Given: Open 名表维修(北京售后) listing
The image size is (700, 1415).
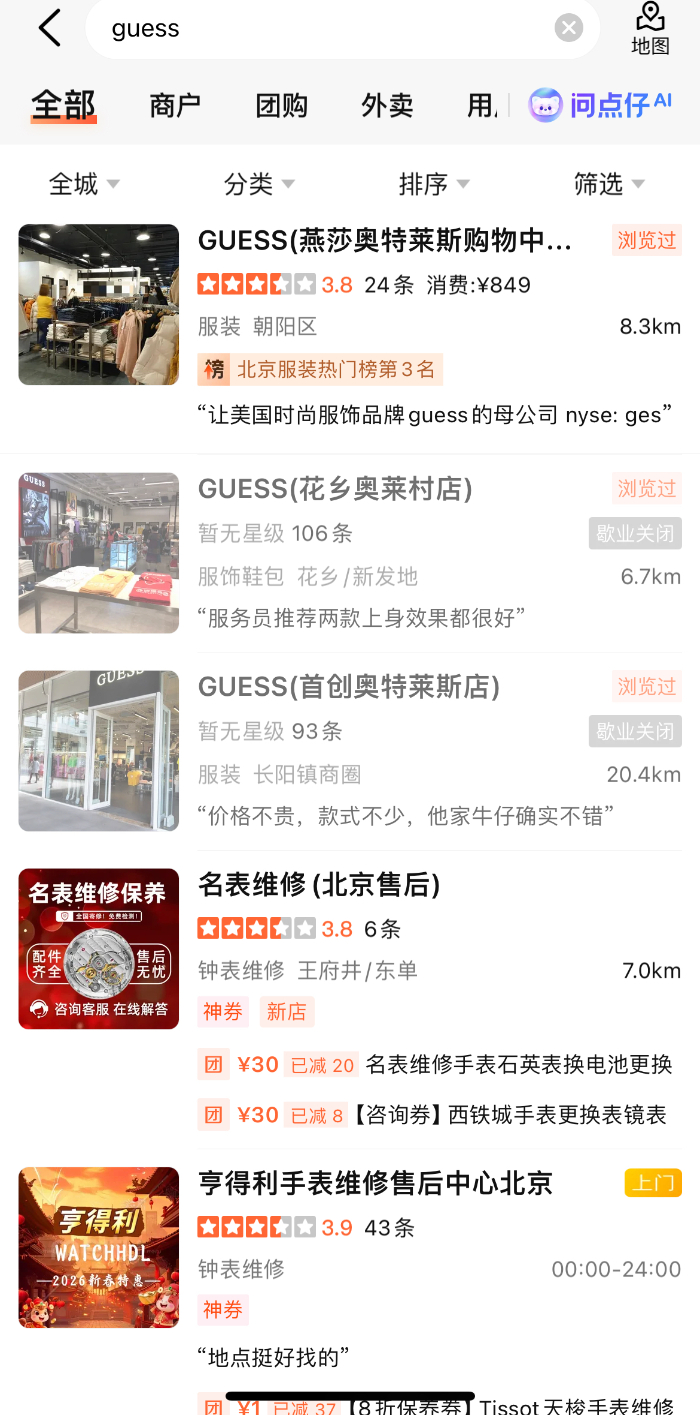Looking at the screenshot, I should [x=319, y=885].
